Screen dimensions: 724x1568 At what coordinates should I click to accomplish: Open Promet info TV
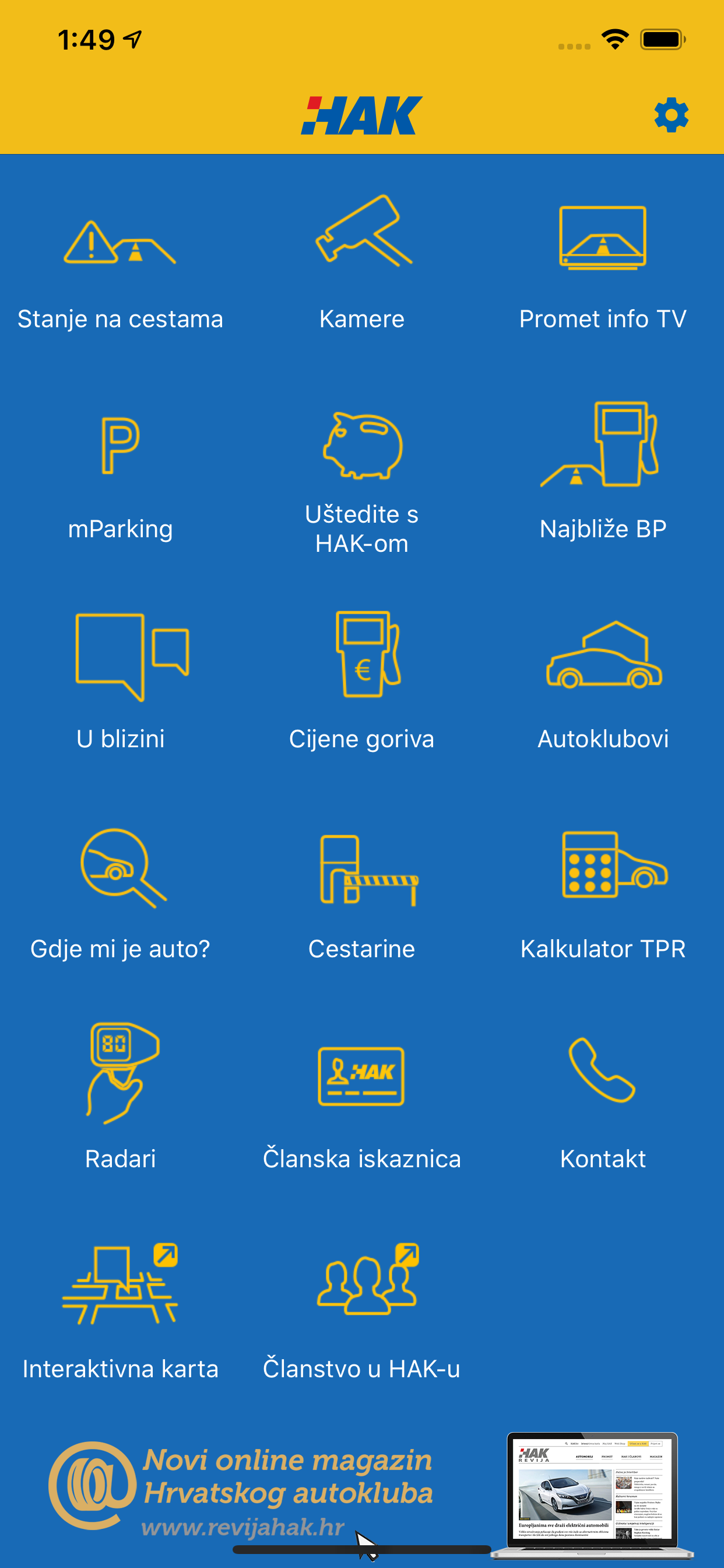point(602,237)
